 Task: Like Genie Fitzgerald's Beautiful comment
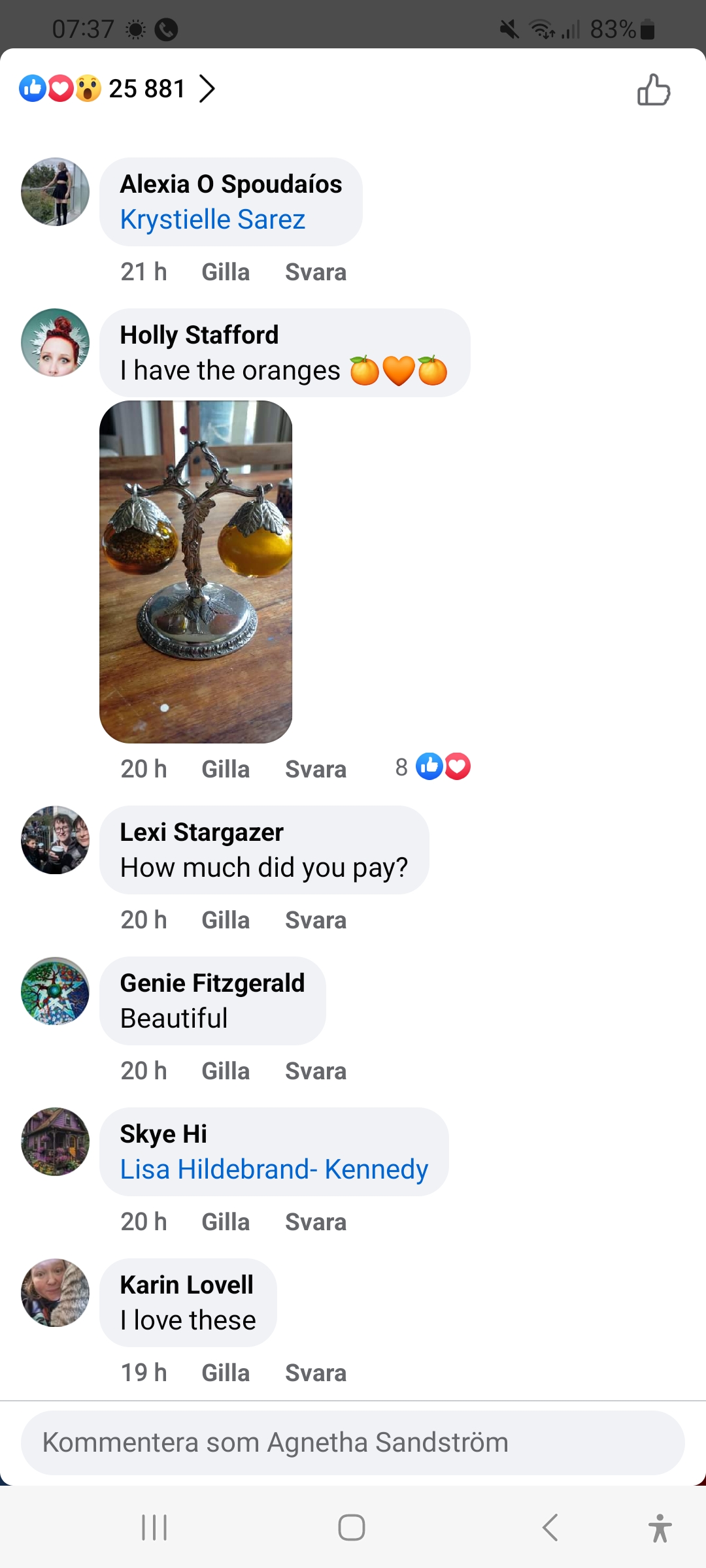coord(226,1071)
